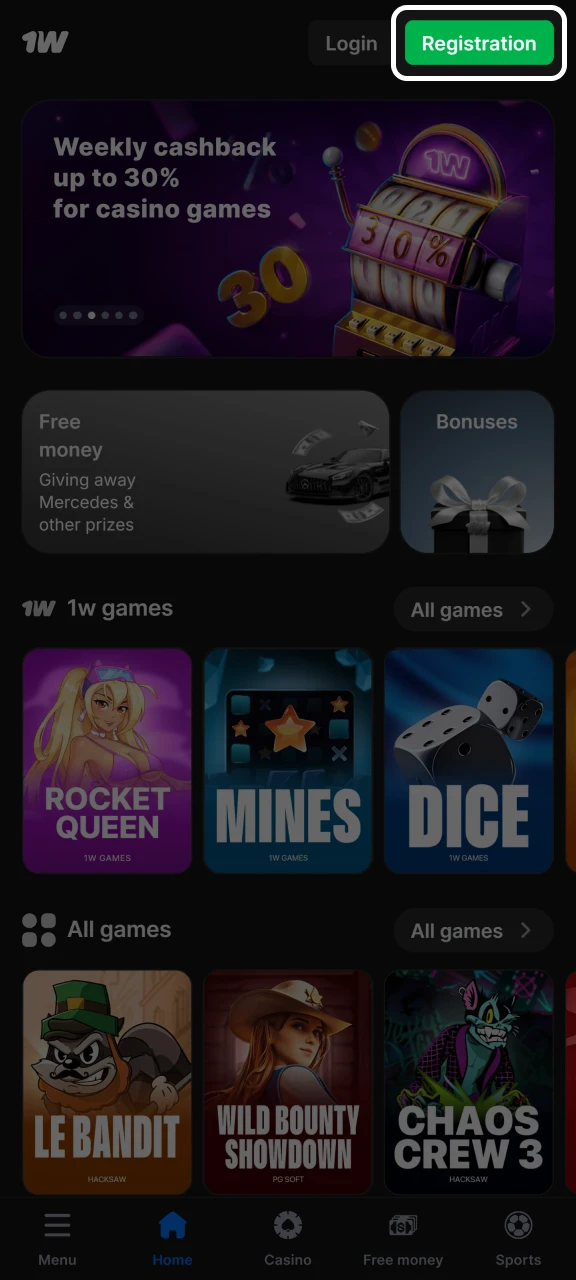This screenshot has height=1280, width=576.
Task: Go to the Home tab
Action: pos(172,1240)
